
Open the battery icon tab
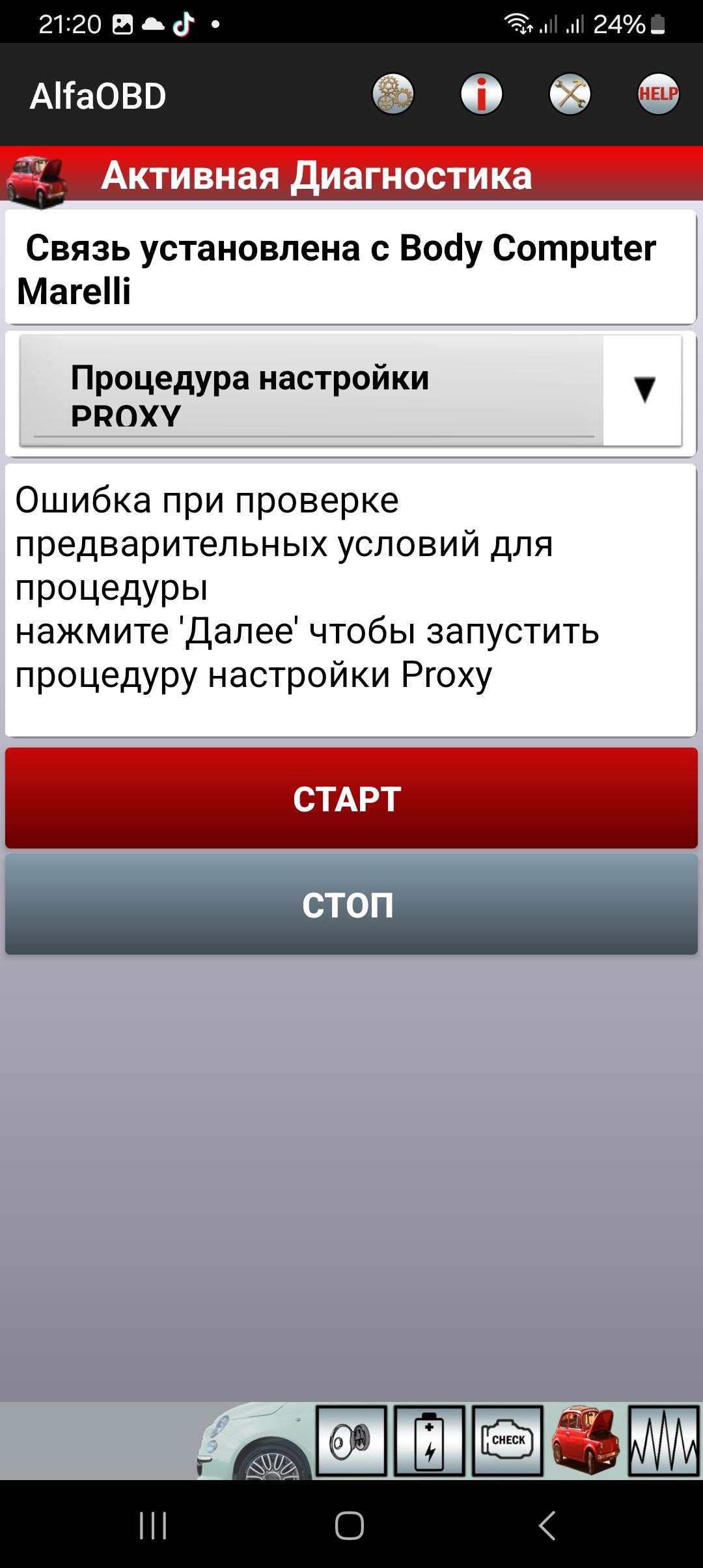pos(430,1441)
